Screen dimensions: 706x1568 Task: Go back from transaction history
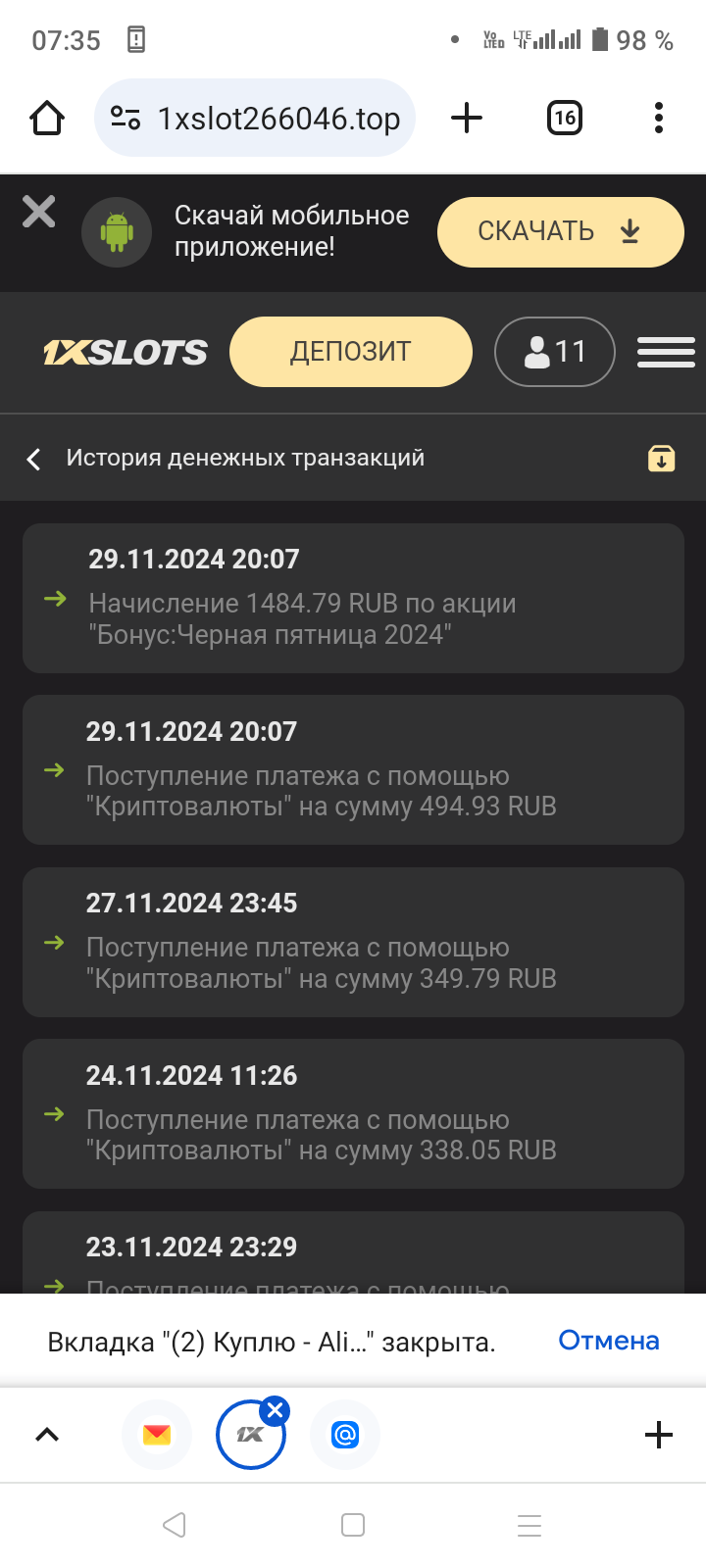pos(34,459)
